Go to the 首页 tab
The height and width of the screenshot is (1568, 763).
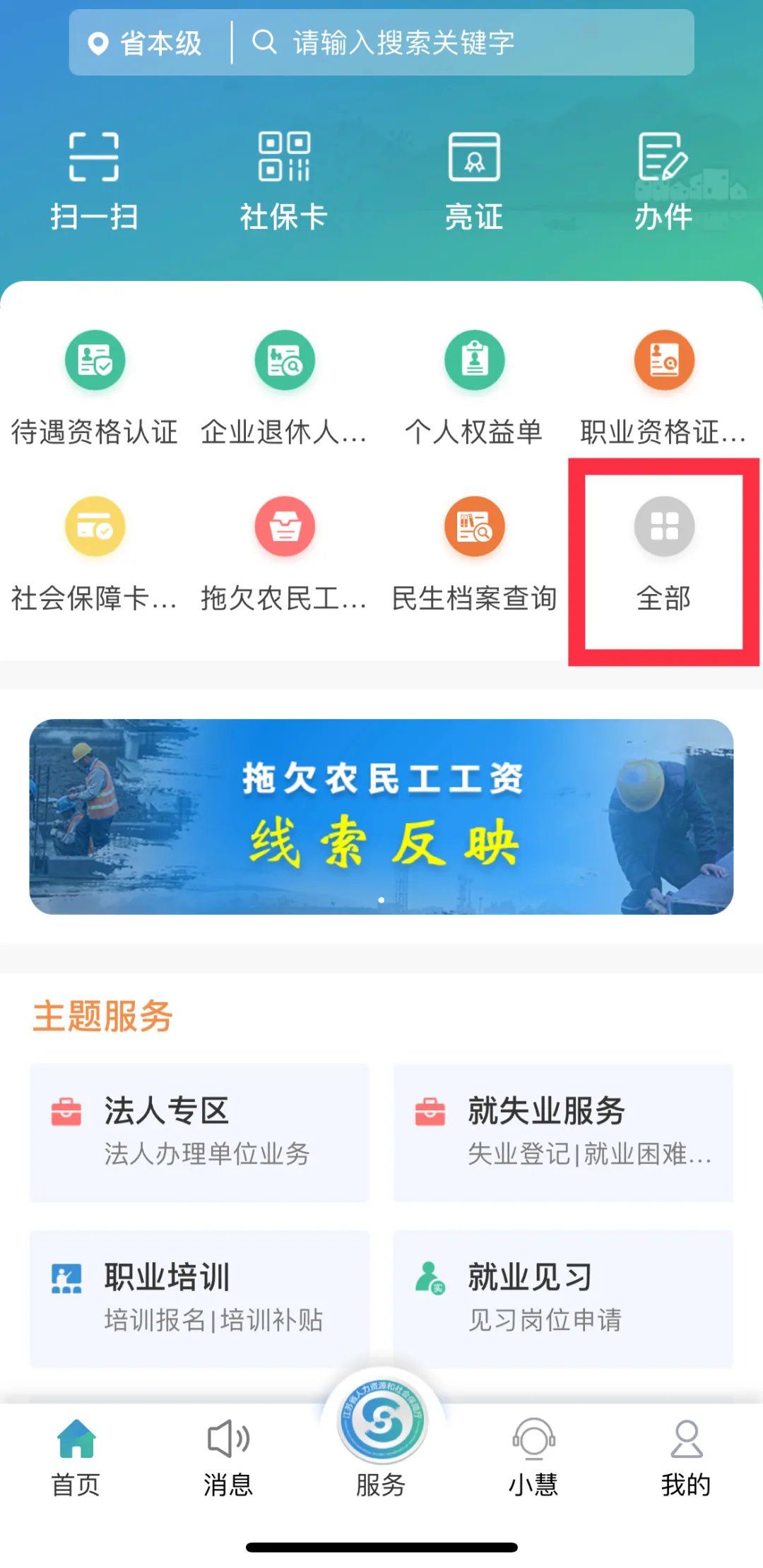pos(76,1458)
